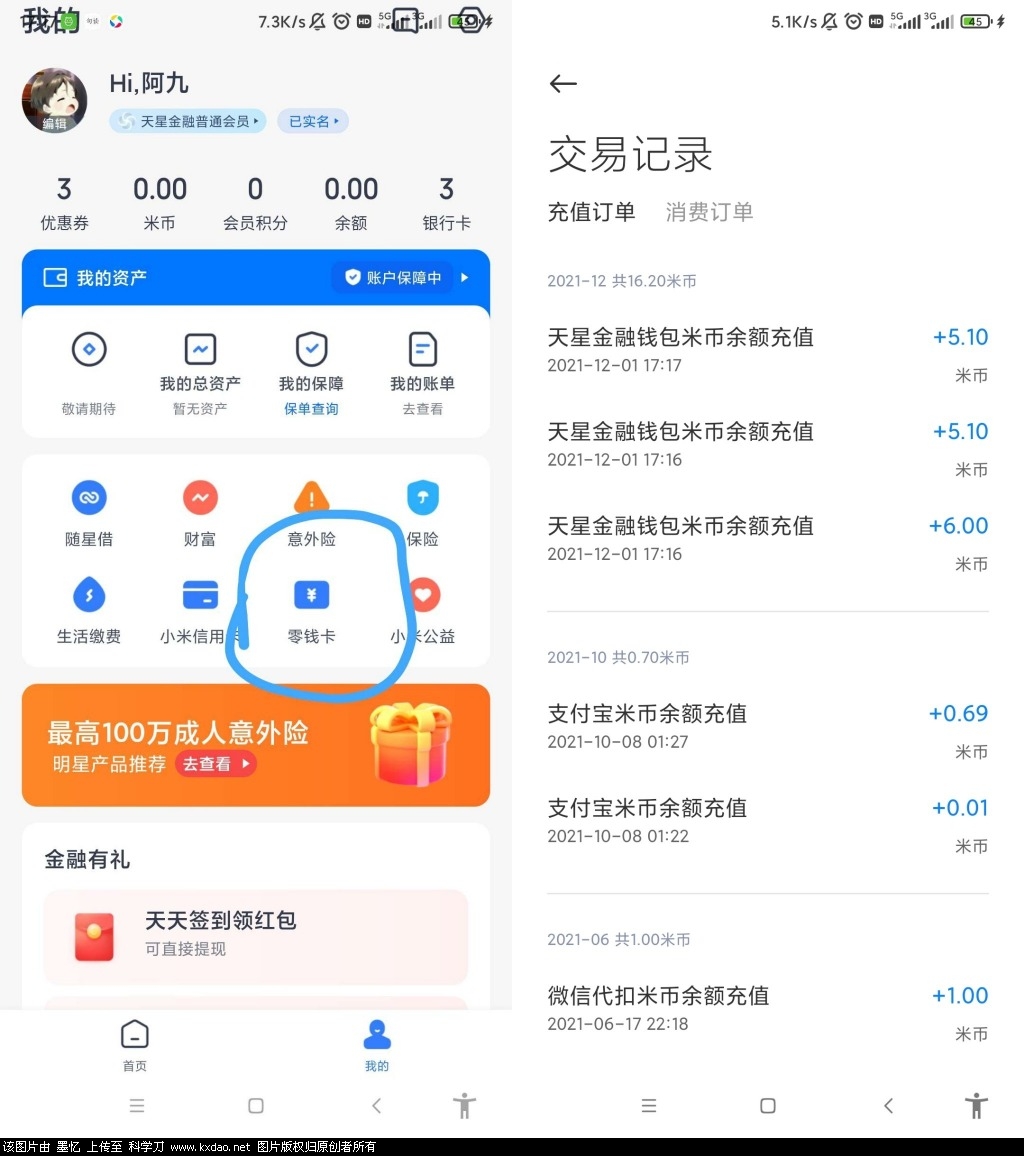1024x1156 pixels.
Task: Open 生活缴费 bill payment
Action: 89,610
